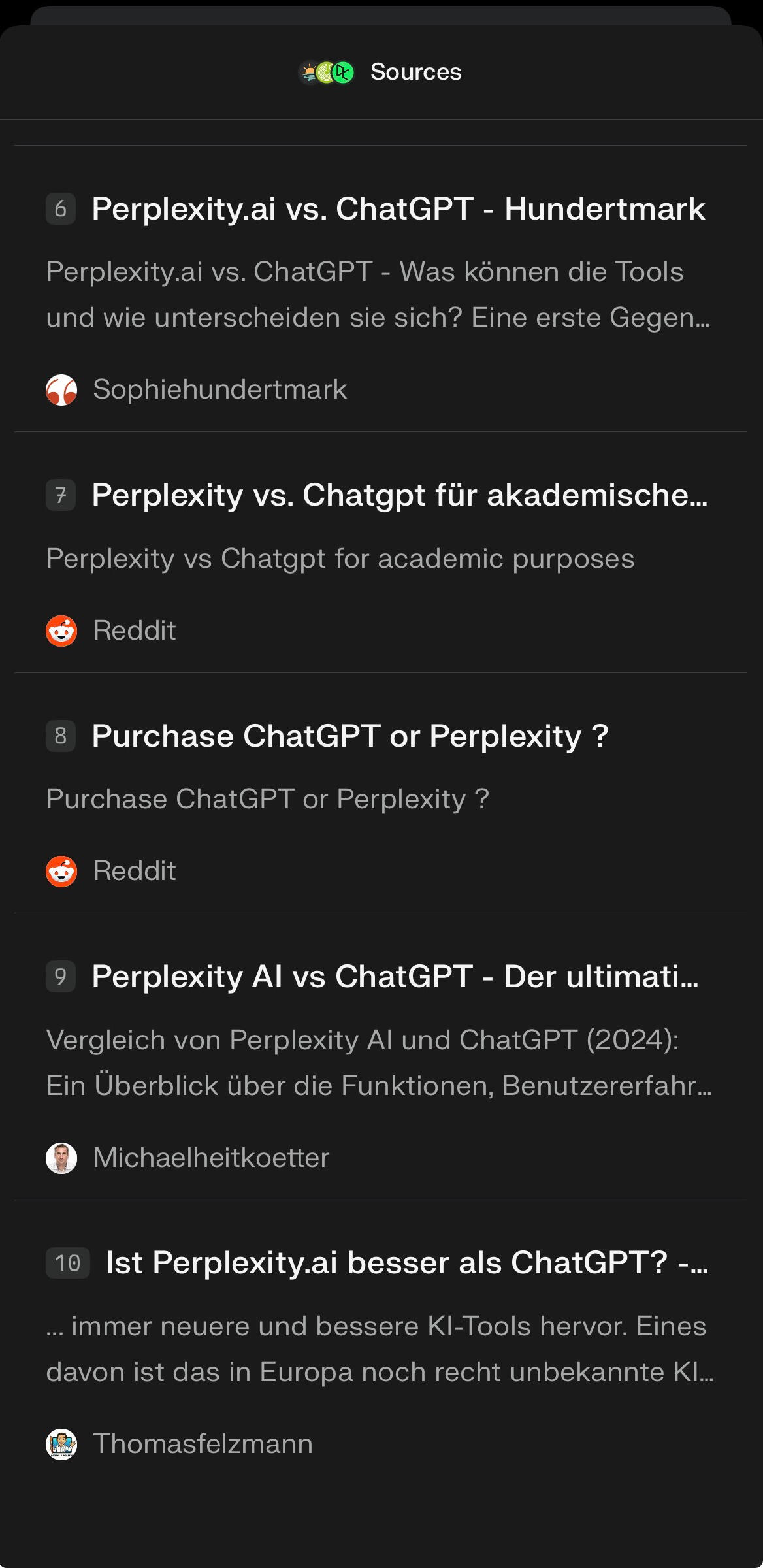Open source 9 from Michaelheitkoetter

pos(395,977)
